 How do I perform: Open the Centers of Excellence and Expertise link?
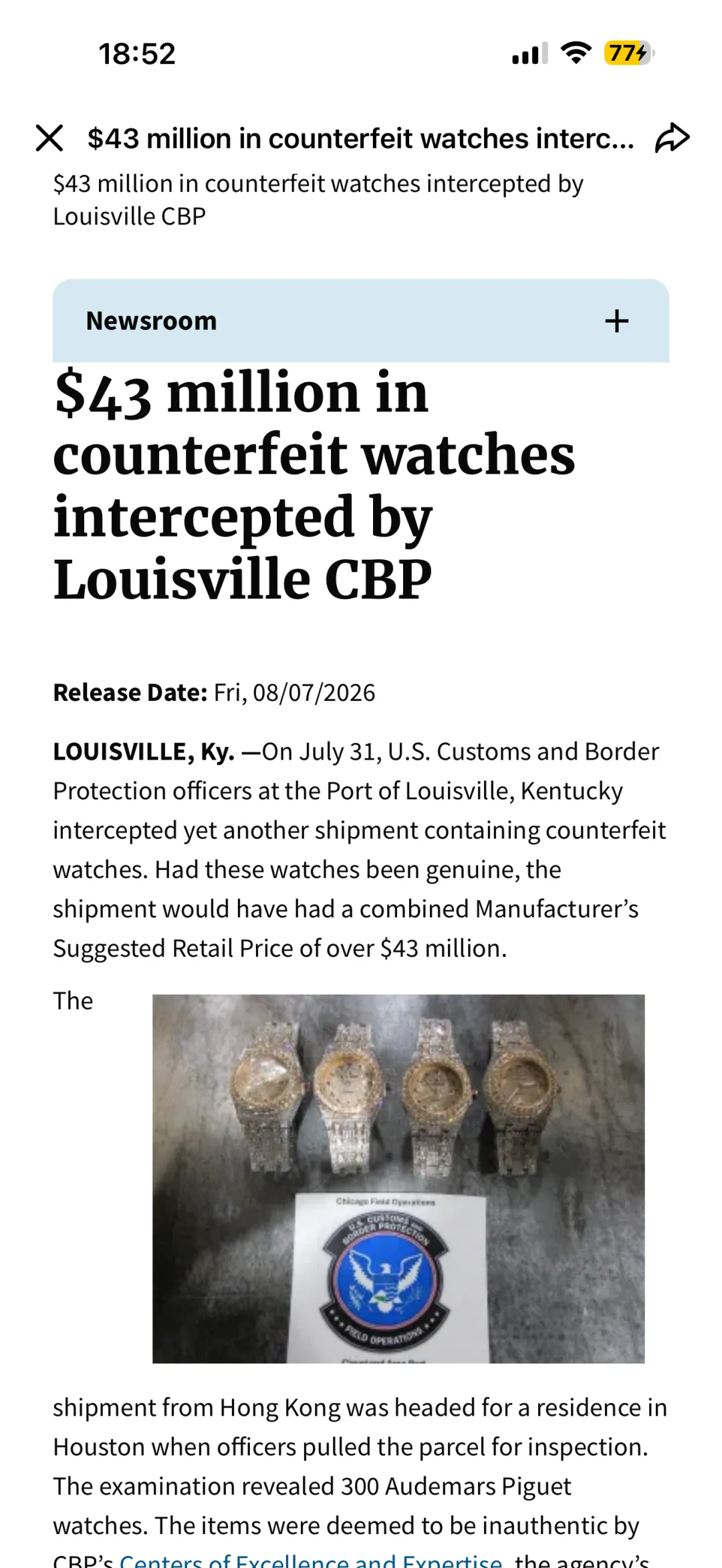pos(311,1561)
